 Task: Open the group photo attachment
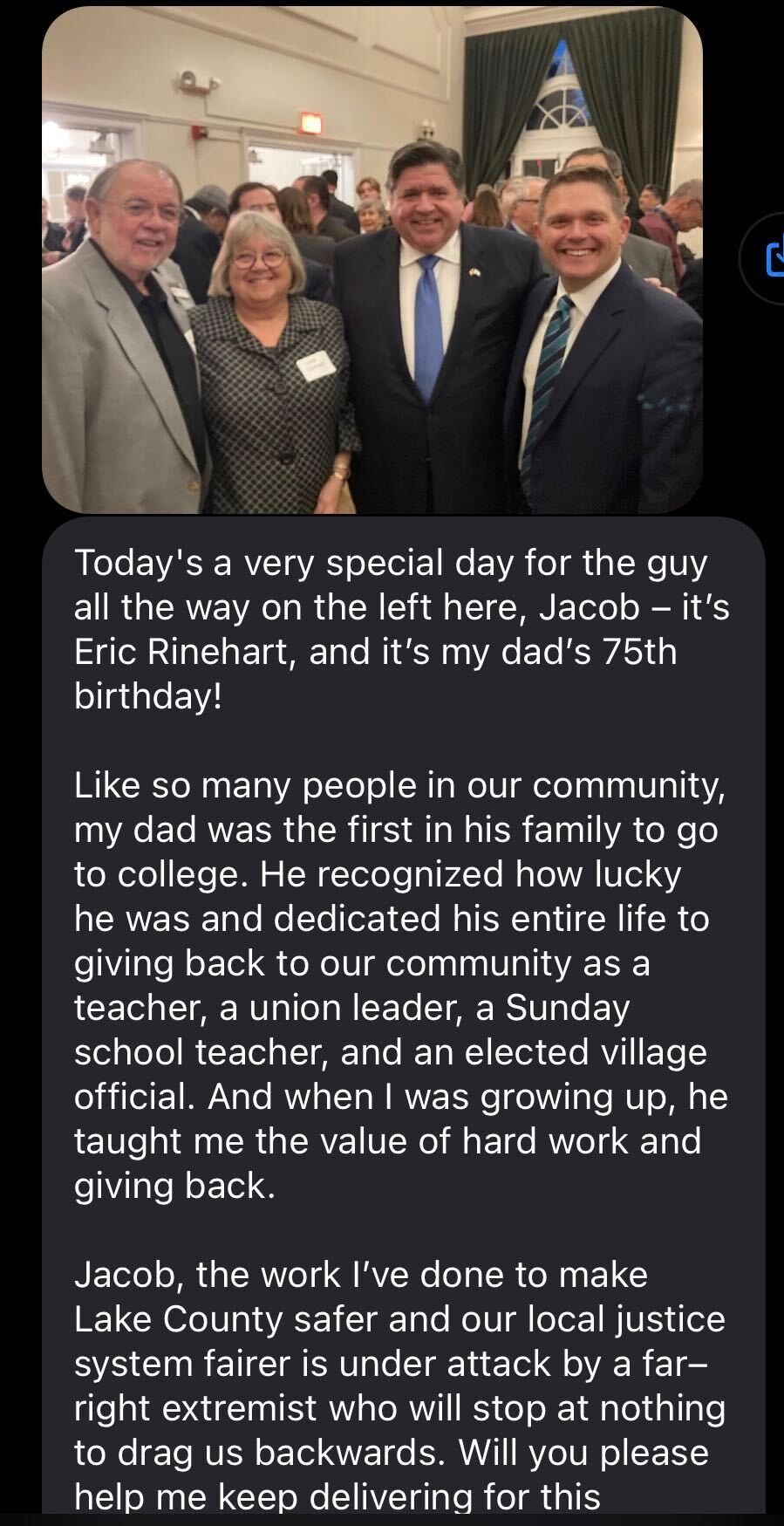tap(372, 259)
